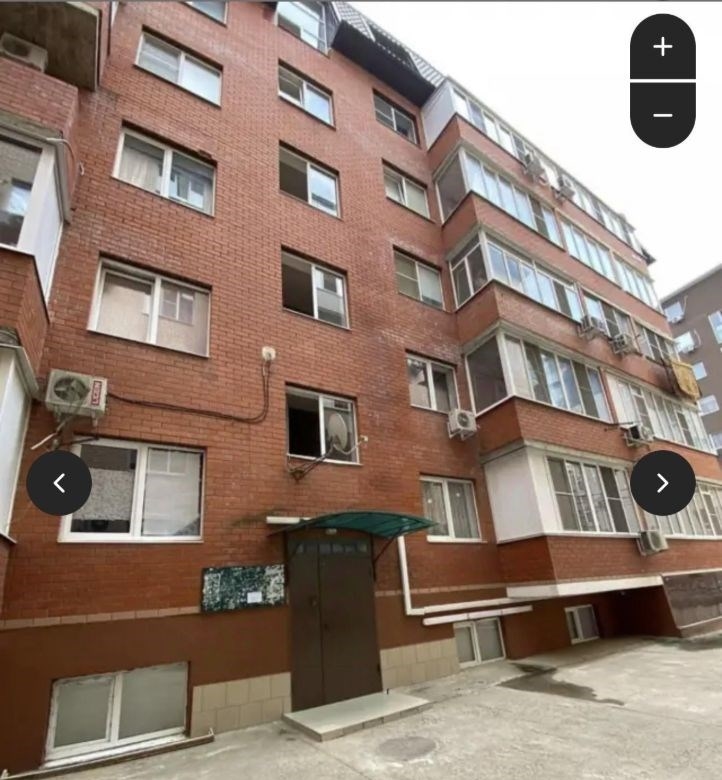
Task: Go to the next photo
Action: [662, 483]
